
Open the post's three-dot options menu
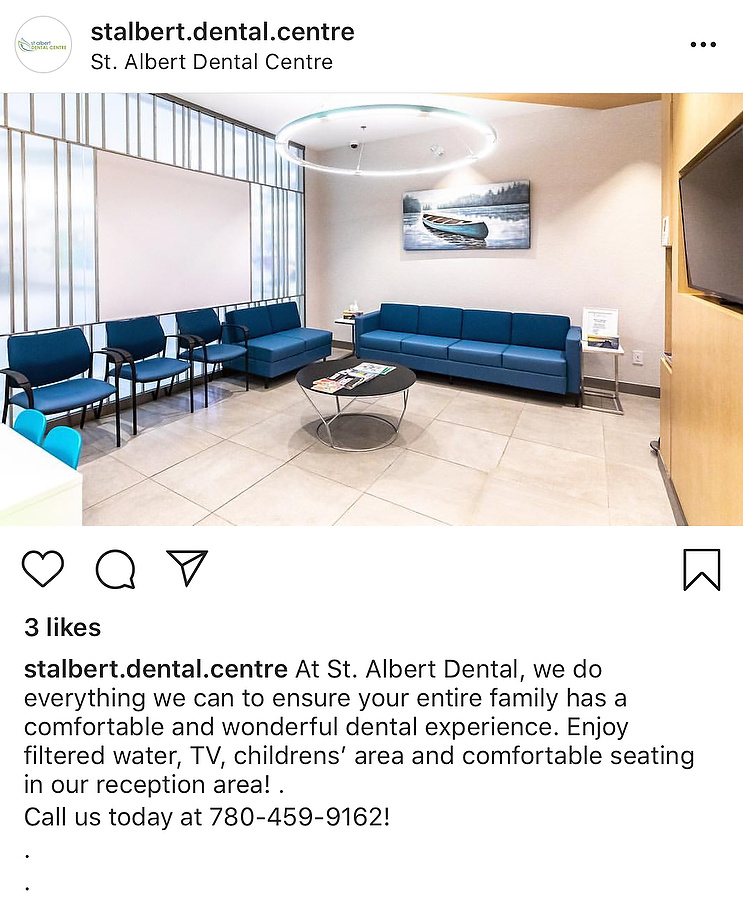(703, 45)
